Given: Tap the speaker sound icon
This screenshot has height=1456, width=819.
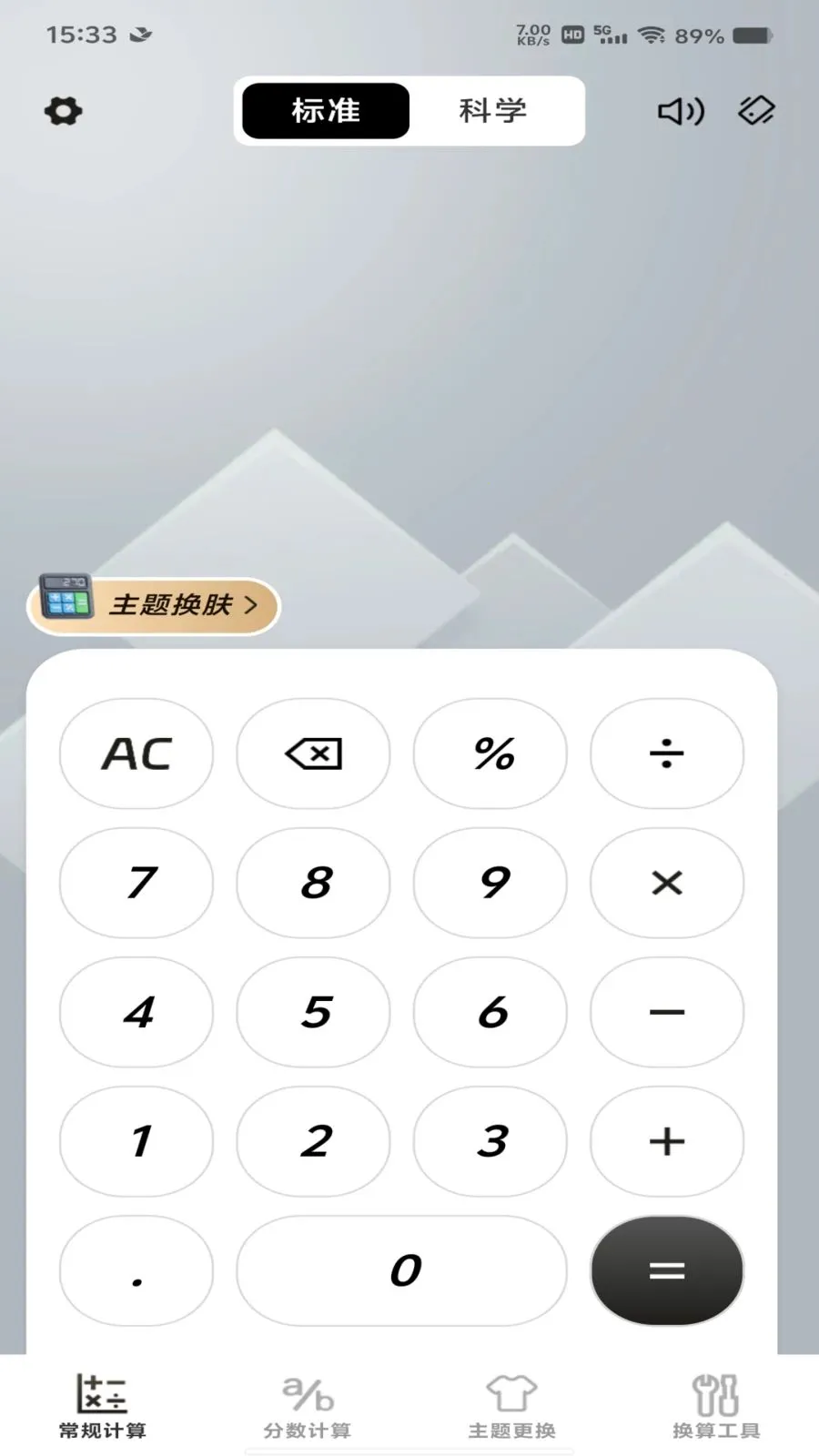Looking at the screenshot, I should point(680,111).
